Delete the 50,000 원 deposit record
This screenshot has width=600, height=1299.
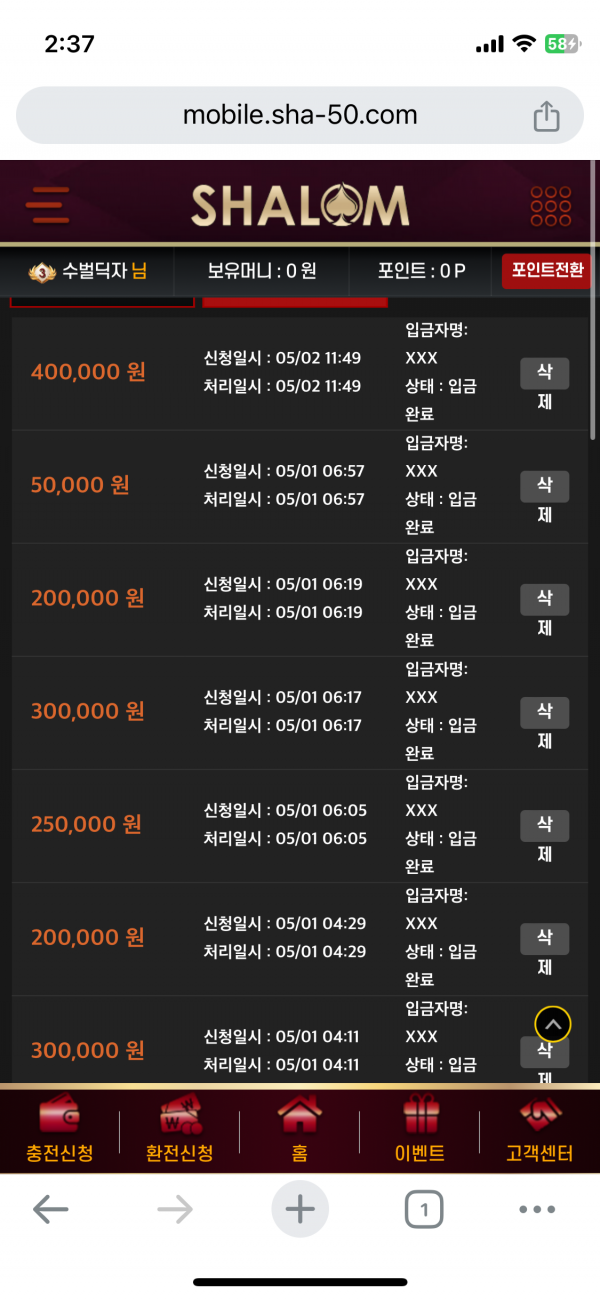[x=544, y=487]
